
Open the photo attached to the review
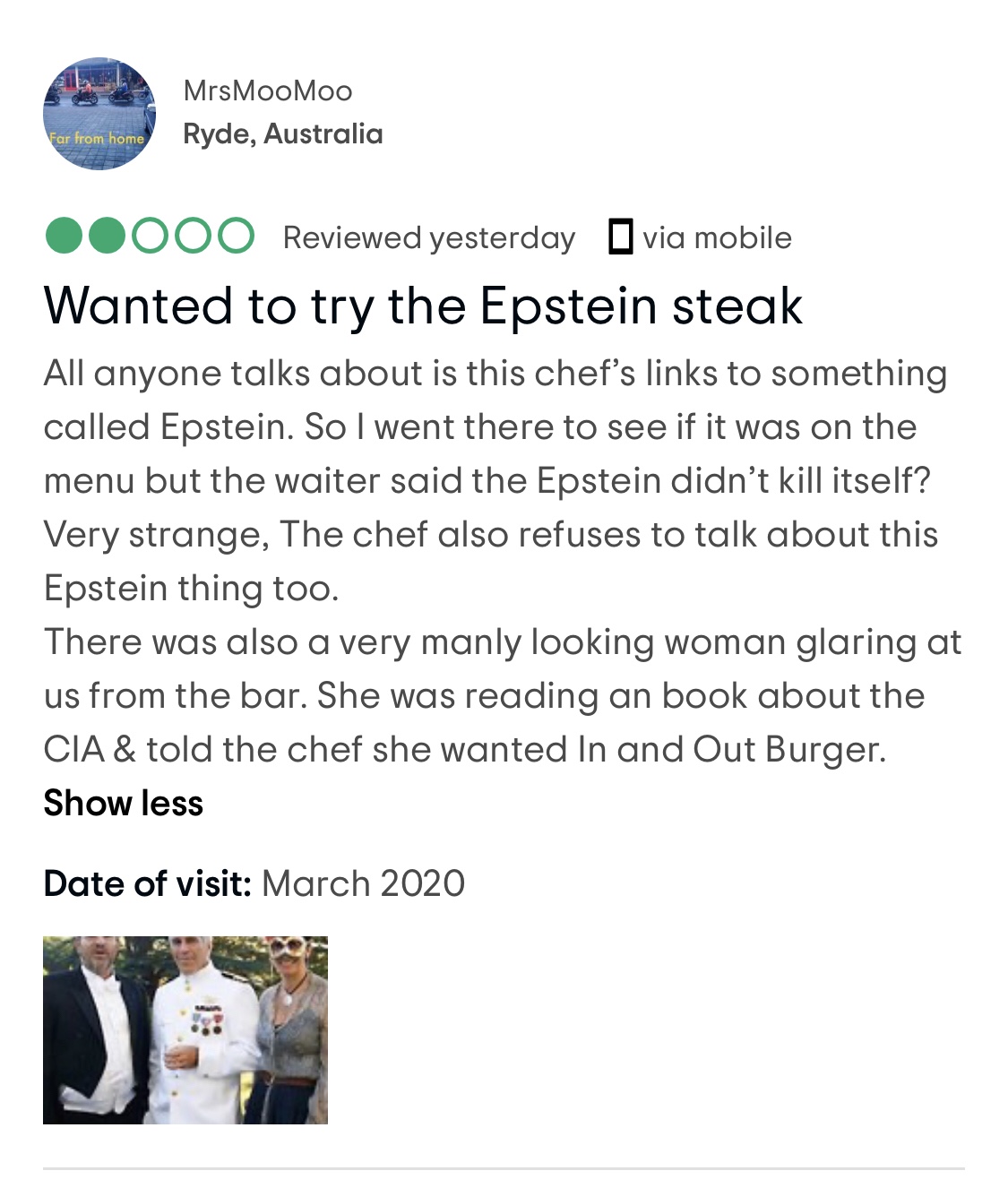click(x=185, y=1029)
